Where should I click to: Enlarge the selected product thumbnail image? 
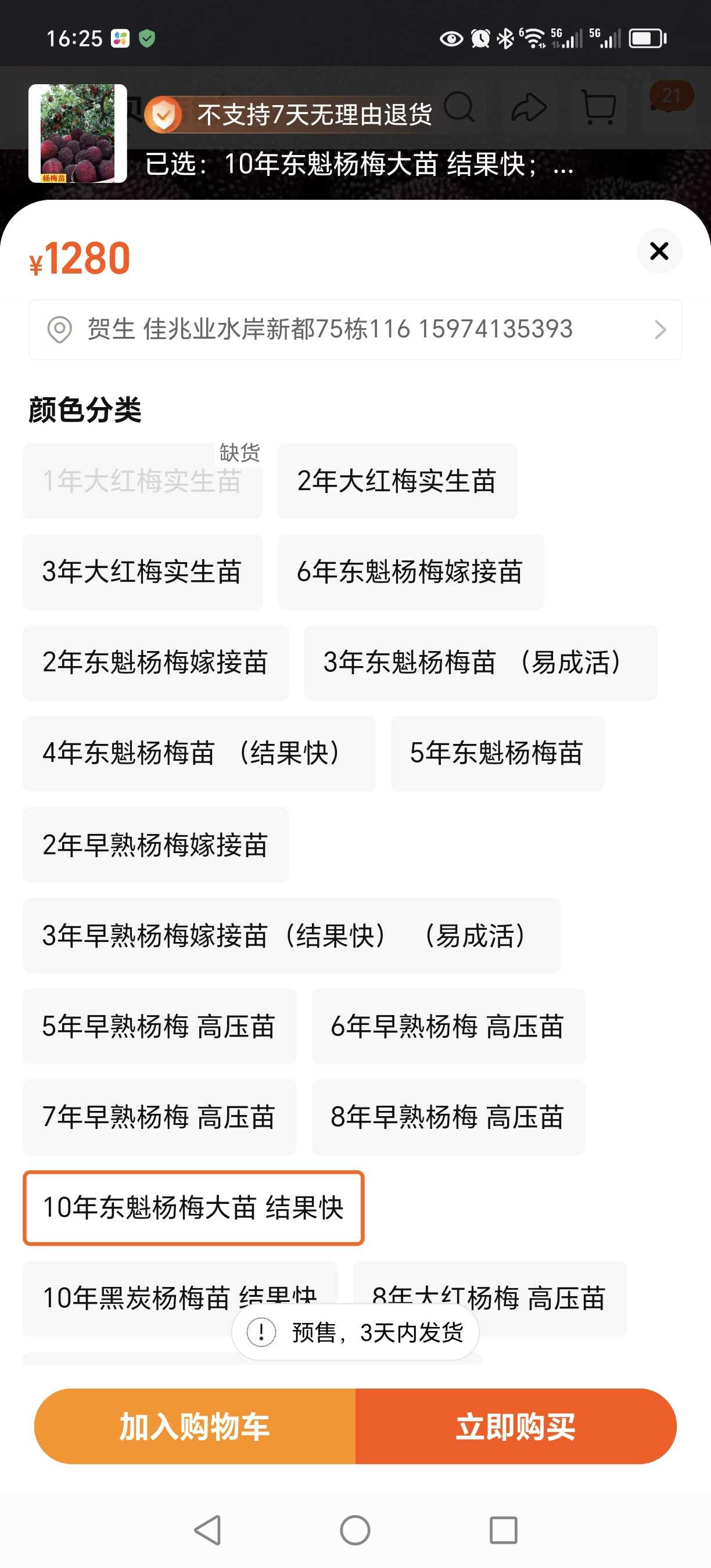tap(77, 134)
